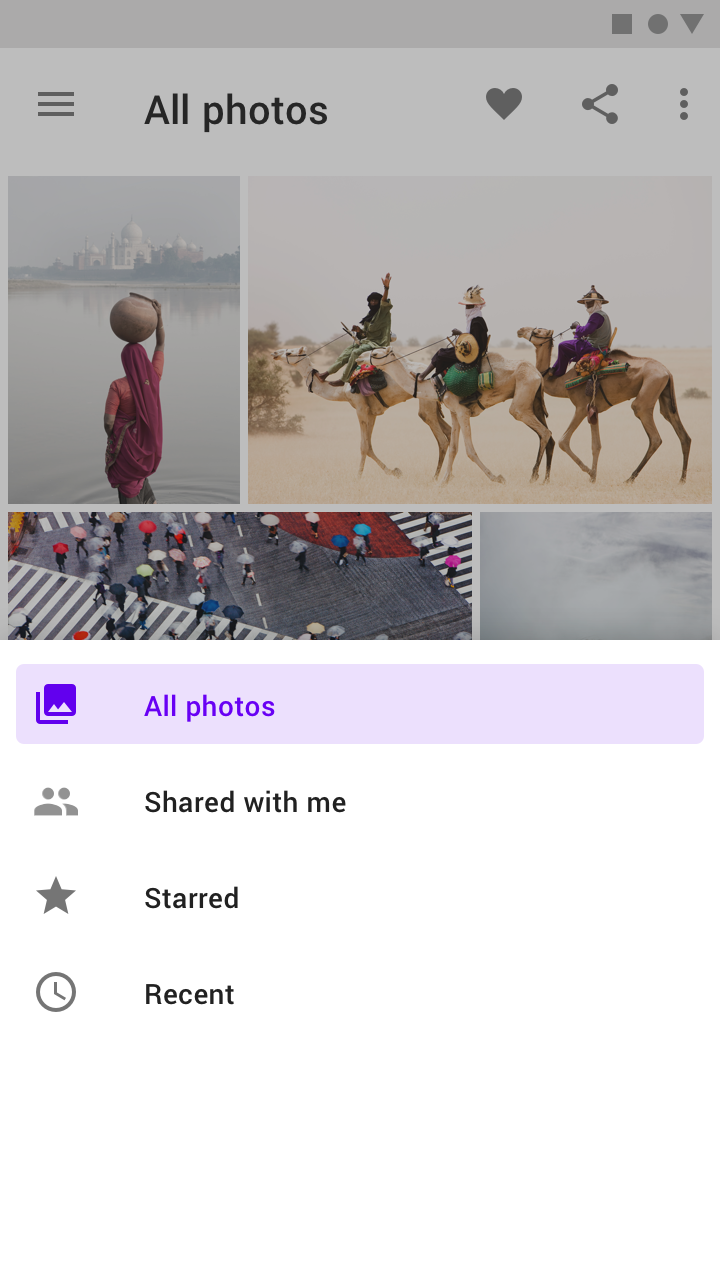Open the umbrellas crosswalk photo
The height and width of the screenshot is (1280, 720).
[x=240, y=576]
